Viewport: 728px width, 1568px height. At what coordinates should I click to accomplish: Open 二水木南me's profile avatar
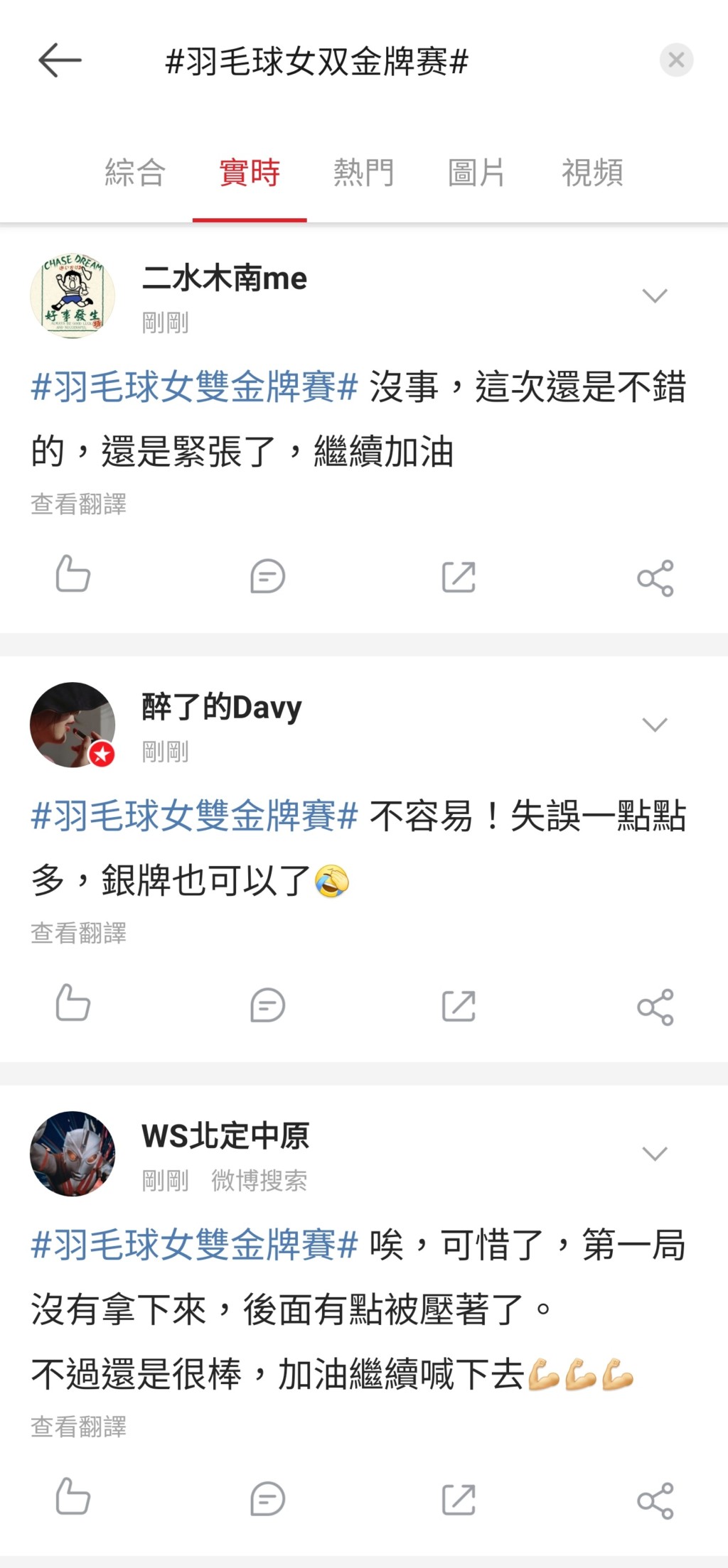73,296
